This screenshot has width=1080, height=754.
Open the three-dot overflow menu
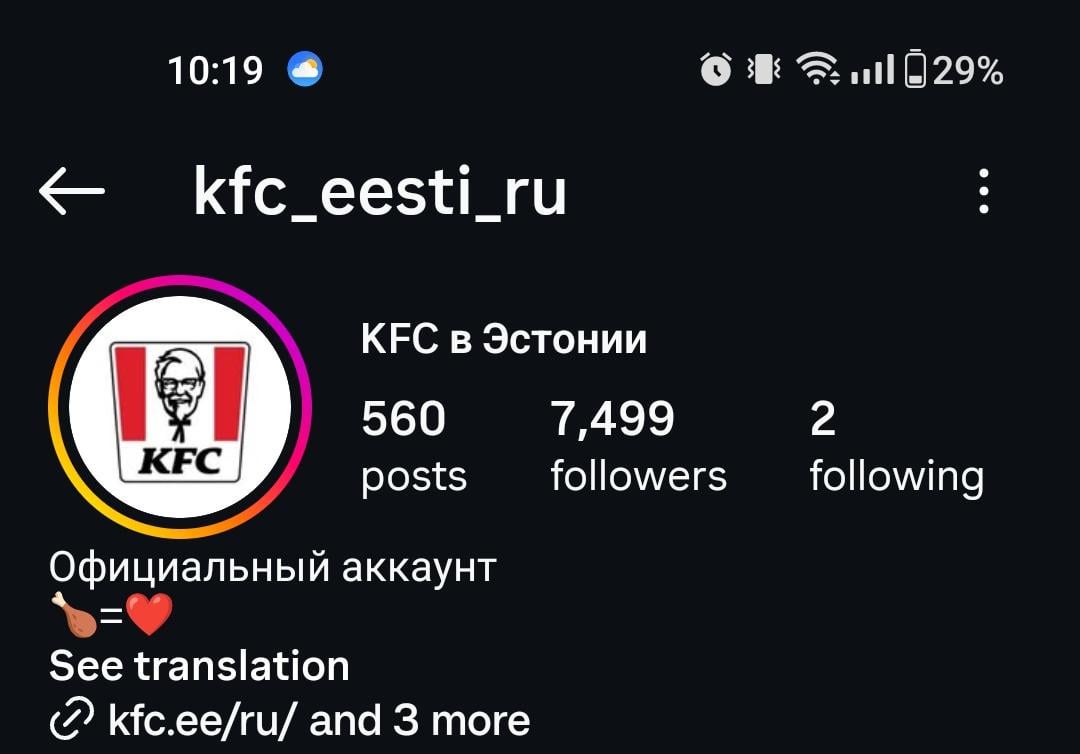coord(984,192)
